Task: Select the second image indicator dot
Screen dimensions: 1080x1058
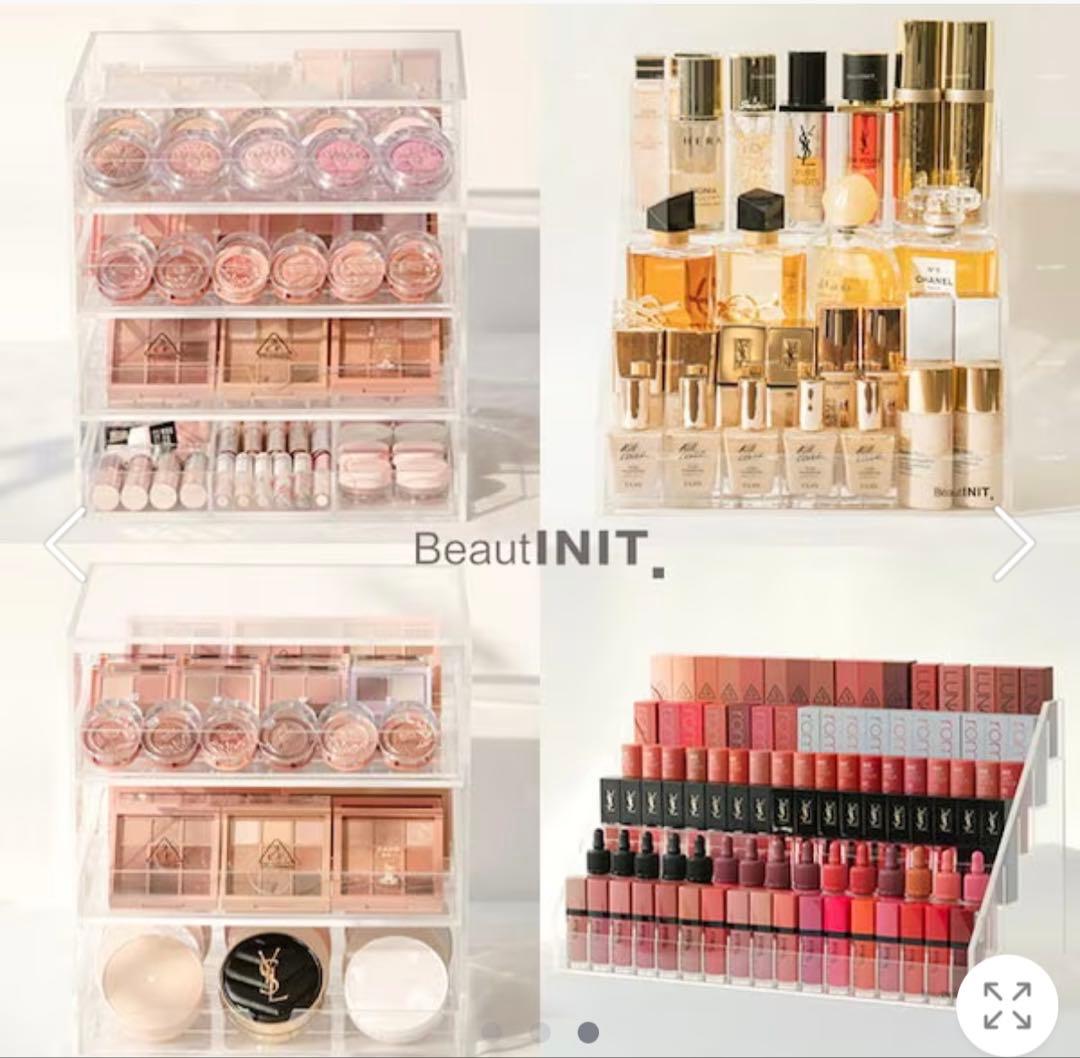Action: pos(541,1031)
